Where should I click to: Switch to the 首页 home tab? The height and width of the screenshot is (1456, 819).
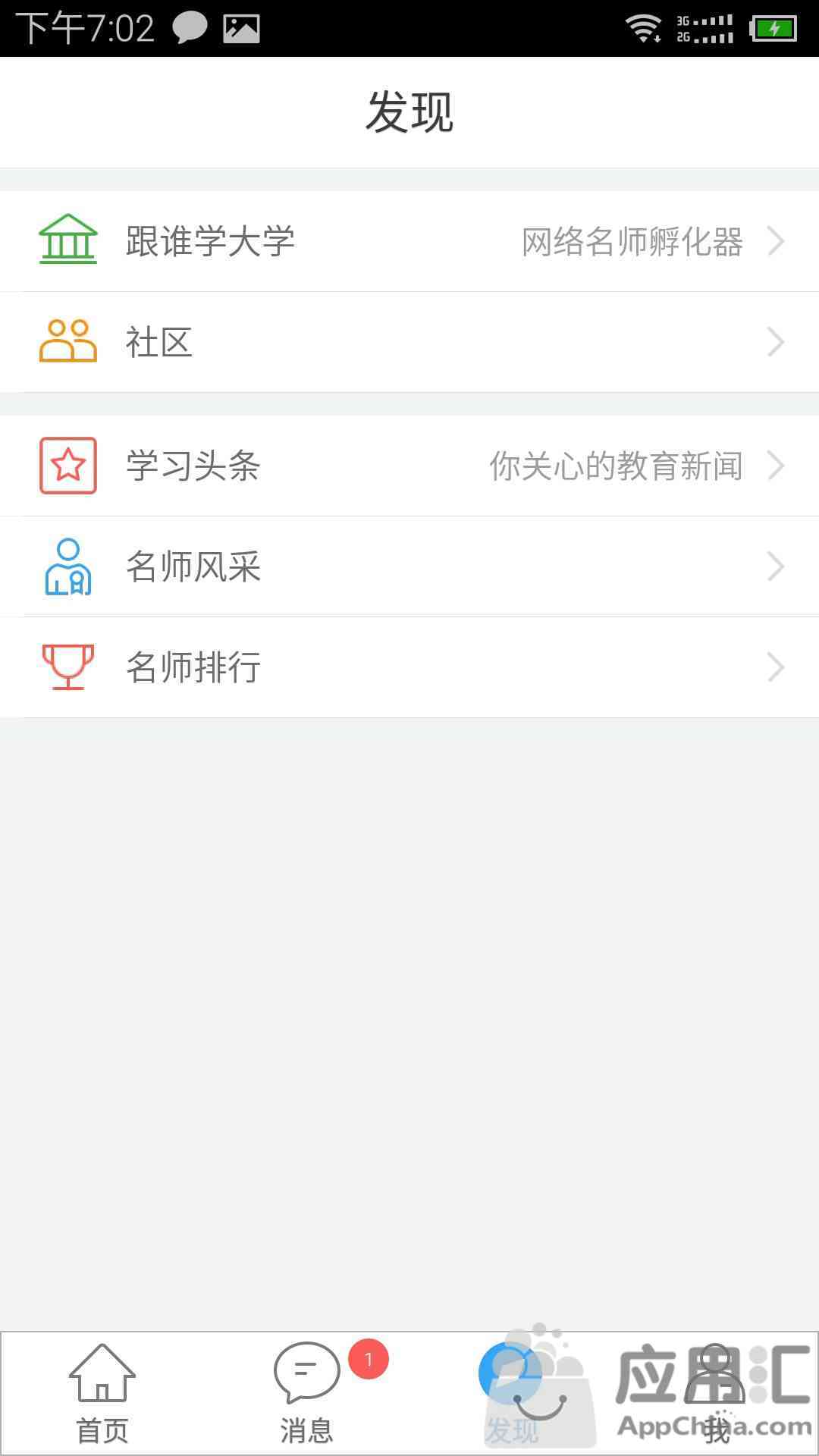pos(102,1394)
